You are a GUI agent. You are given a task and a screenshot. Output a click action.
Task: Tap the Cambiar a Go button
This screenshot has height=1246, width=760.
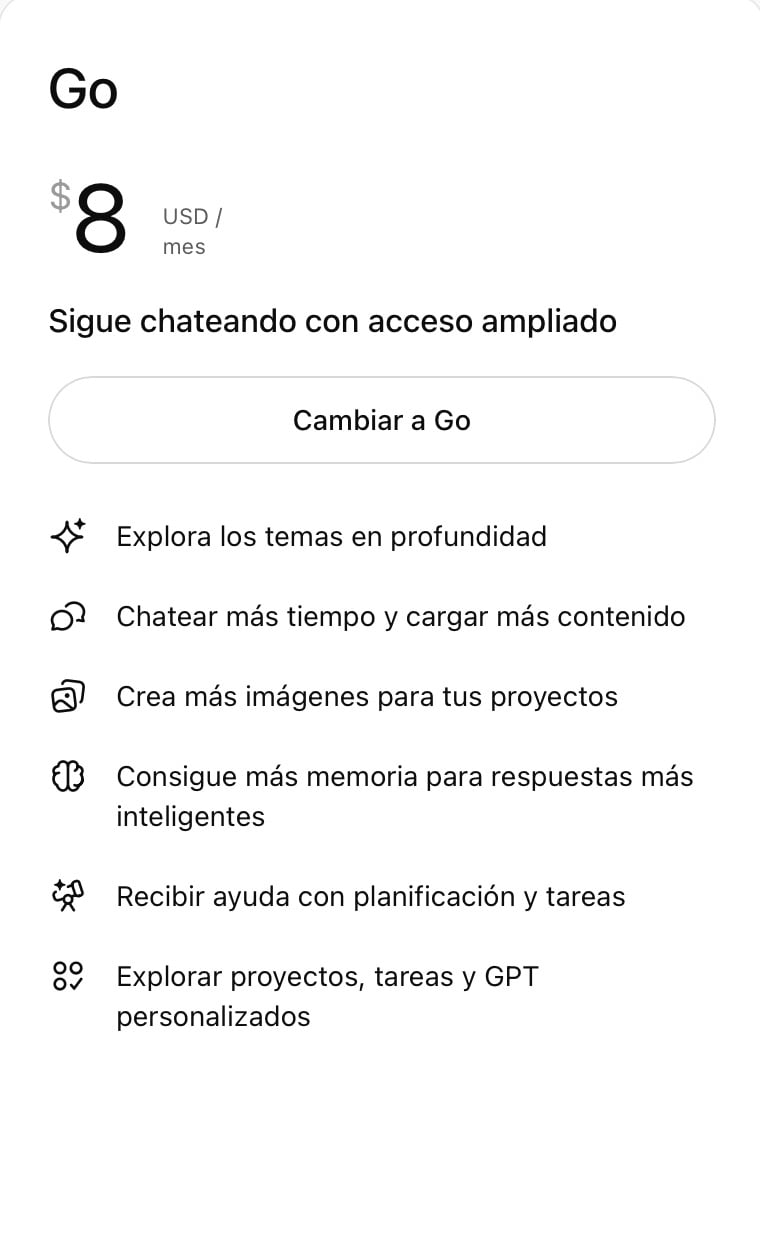[x=381, y=420]
